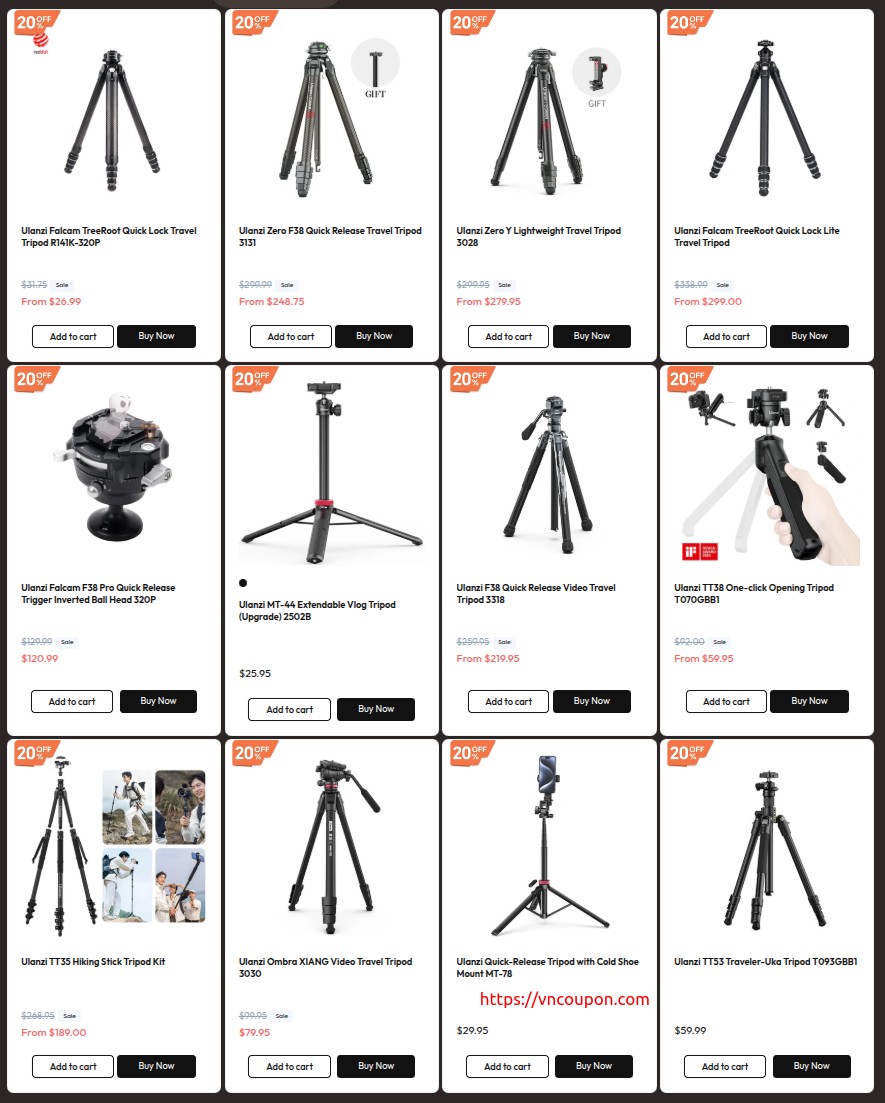The image size is (885, 1103).
Task: Add Zero Y Lightweight Travel Tripod to cart
Action: 509,336
